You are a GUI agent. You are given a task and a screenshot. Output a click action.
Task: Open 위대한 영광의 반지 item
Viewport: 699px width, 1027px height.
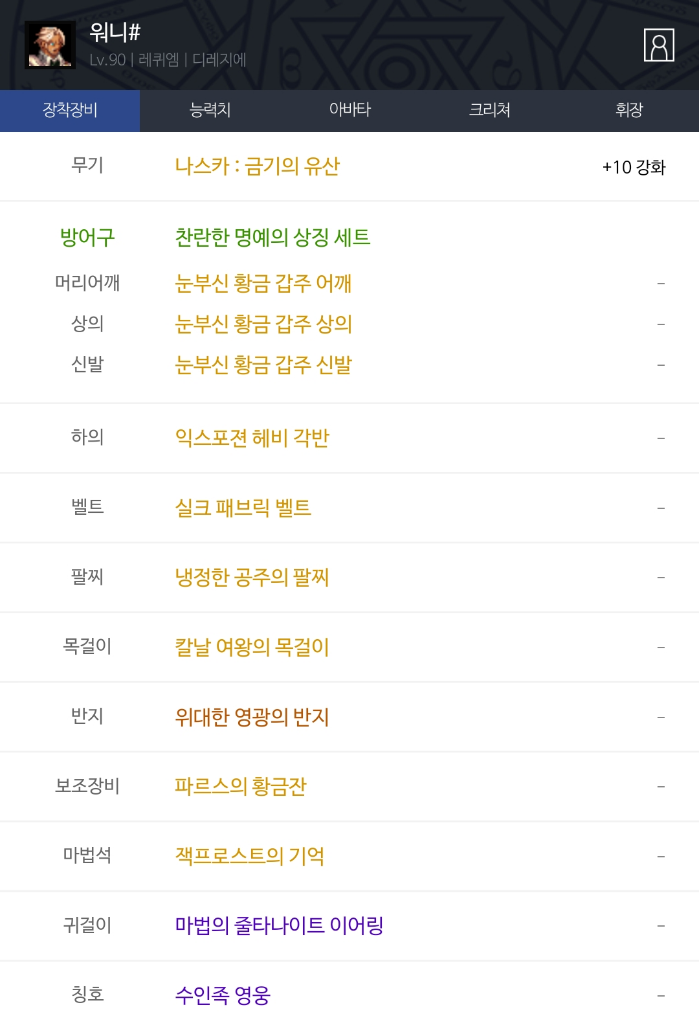tap(252, 717)
